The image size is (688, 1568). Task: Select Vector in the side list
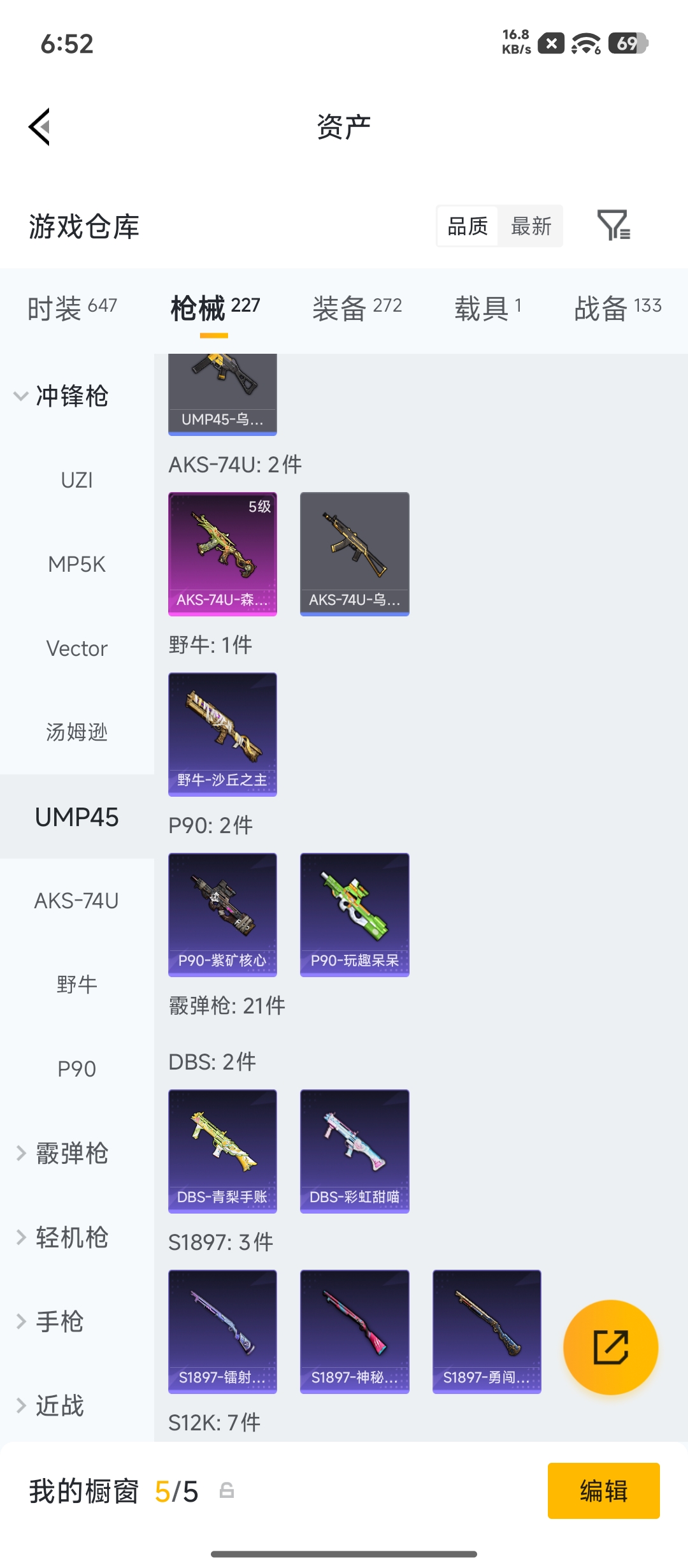click(x=77, y=648)
